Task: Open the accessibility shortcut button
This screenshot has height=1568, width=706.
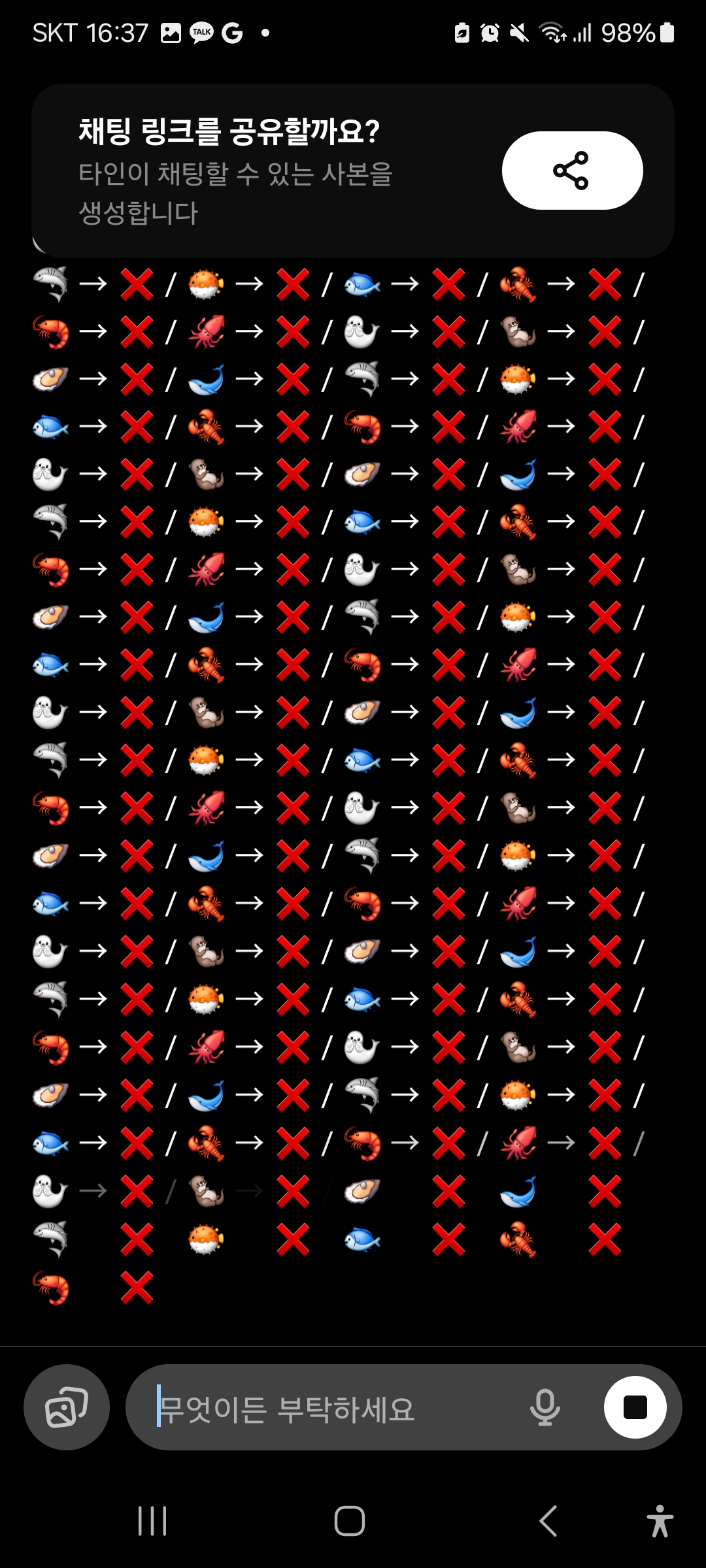Action: click(660, 1521)
